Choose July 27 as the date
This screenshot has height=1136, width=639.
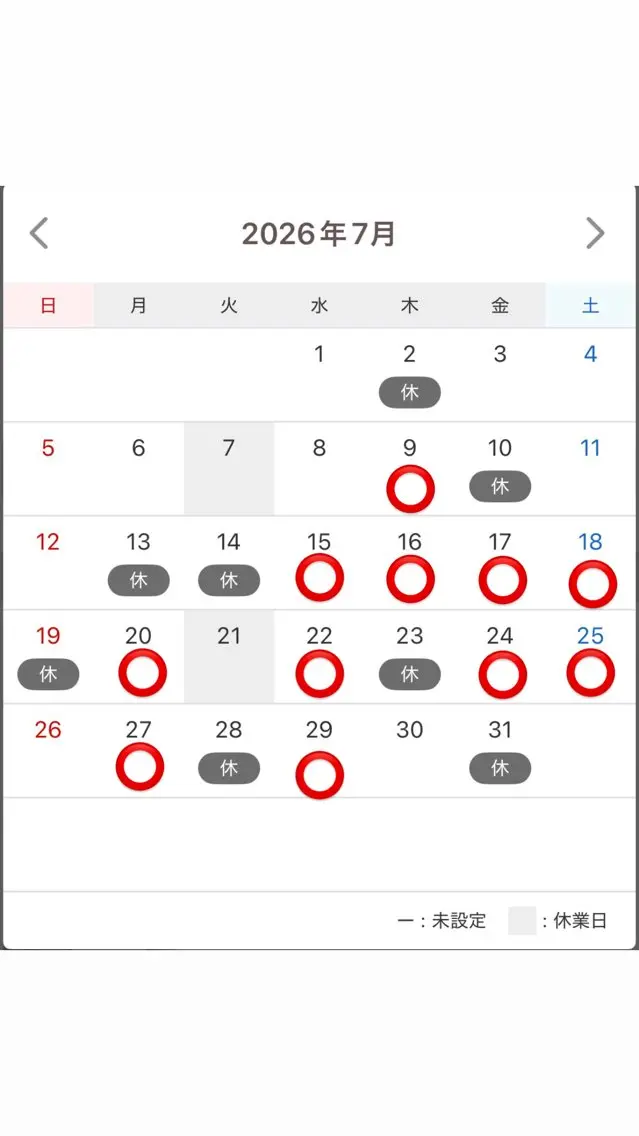click(x=138, y=751)
